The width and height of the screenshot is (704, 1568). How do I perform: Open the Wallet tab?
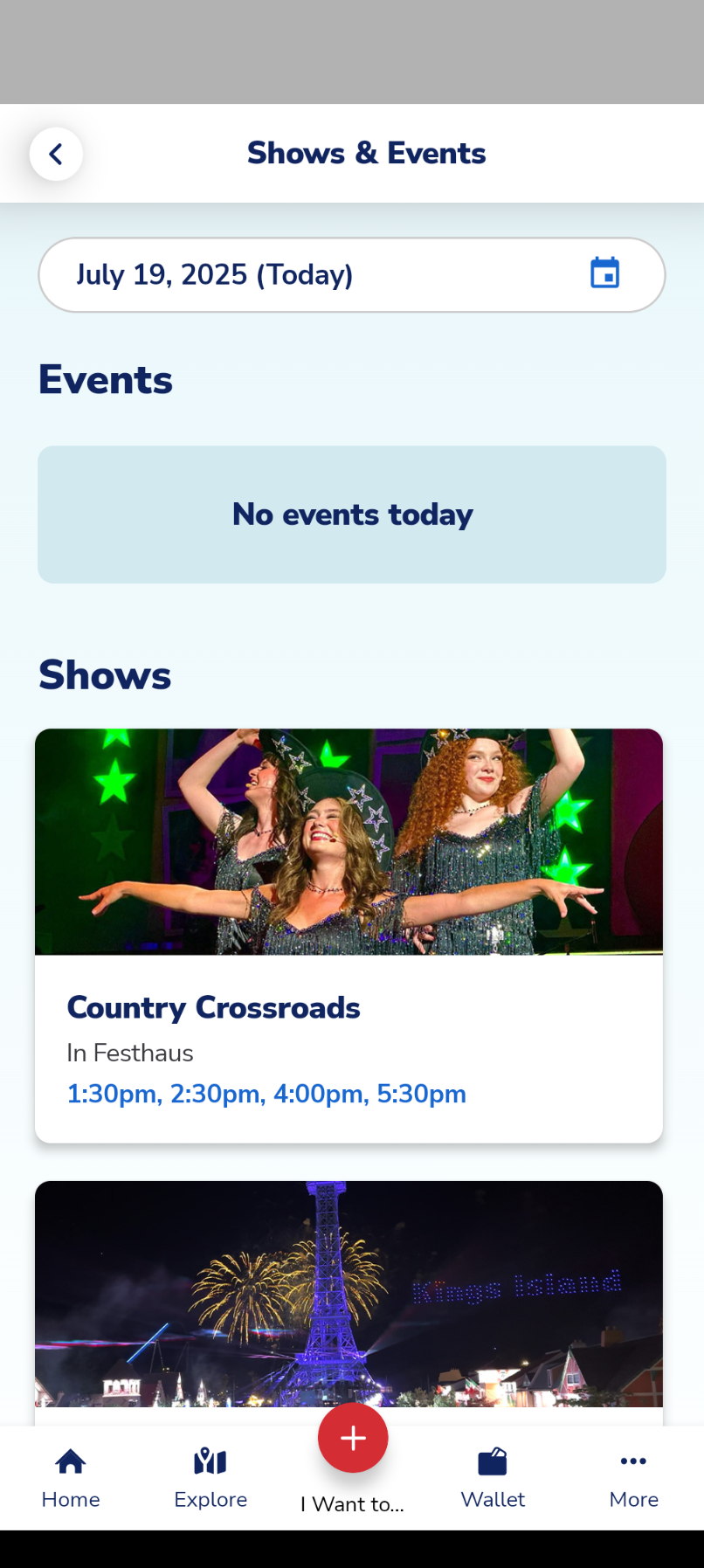pyautogui.click(x=493, y=1479)
